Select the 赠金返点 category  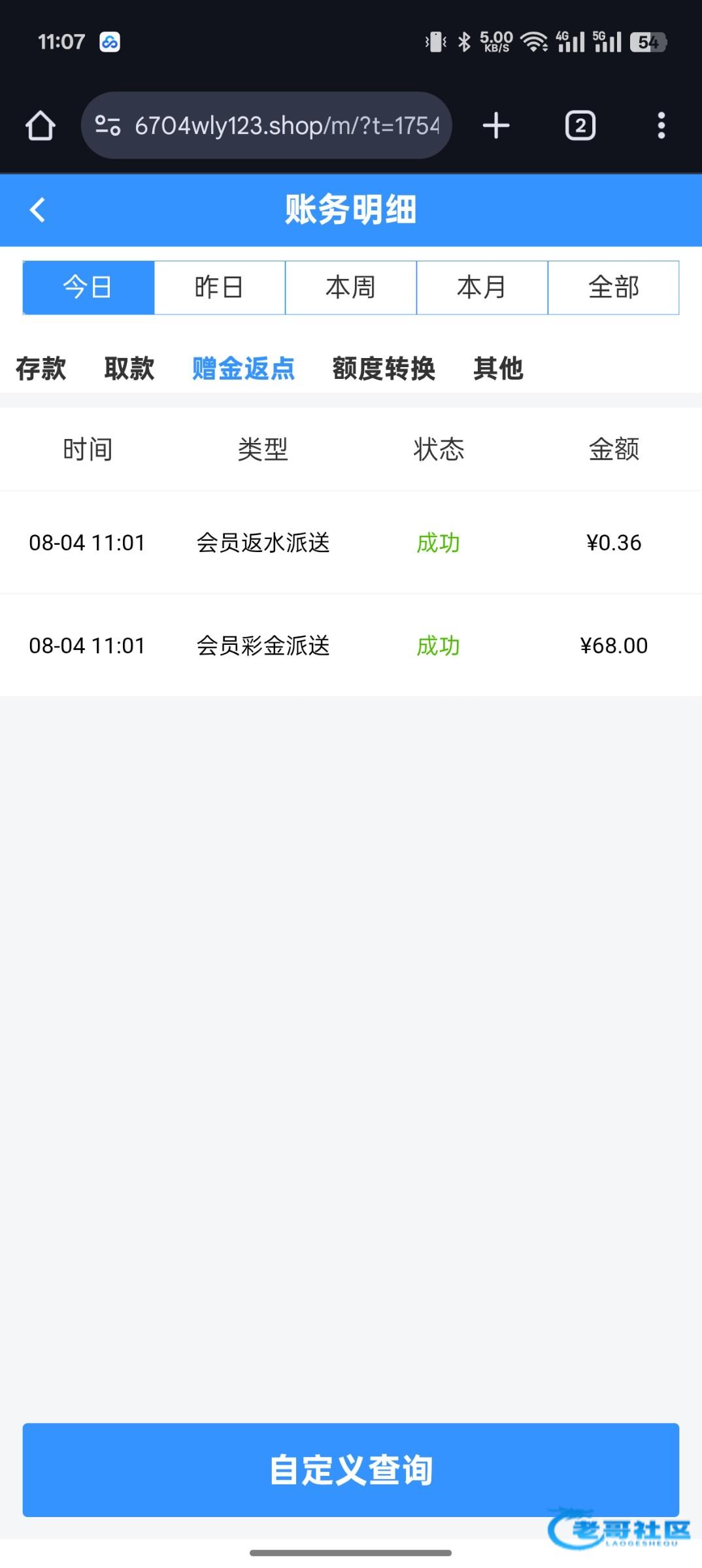(x=243, y=368)
